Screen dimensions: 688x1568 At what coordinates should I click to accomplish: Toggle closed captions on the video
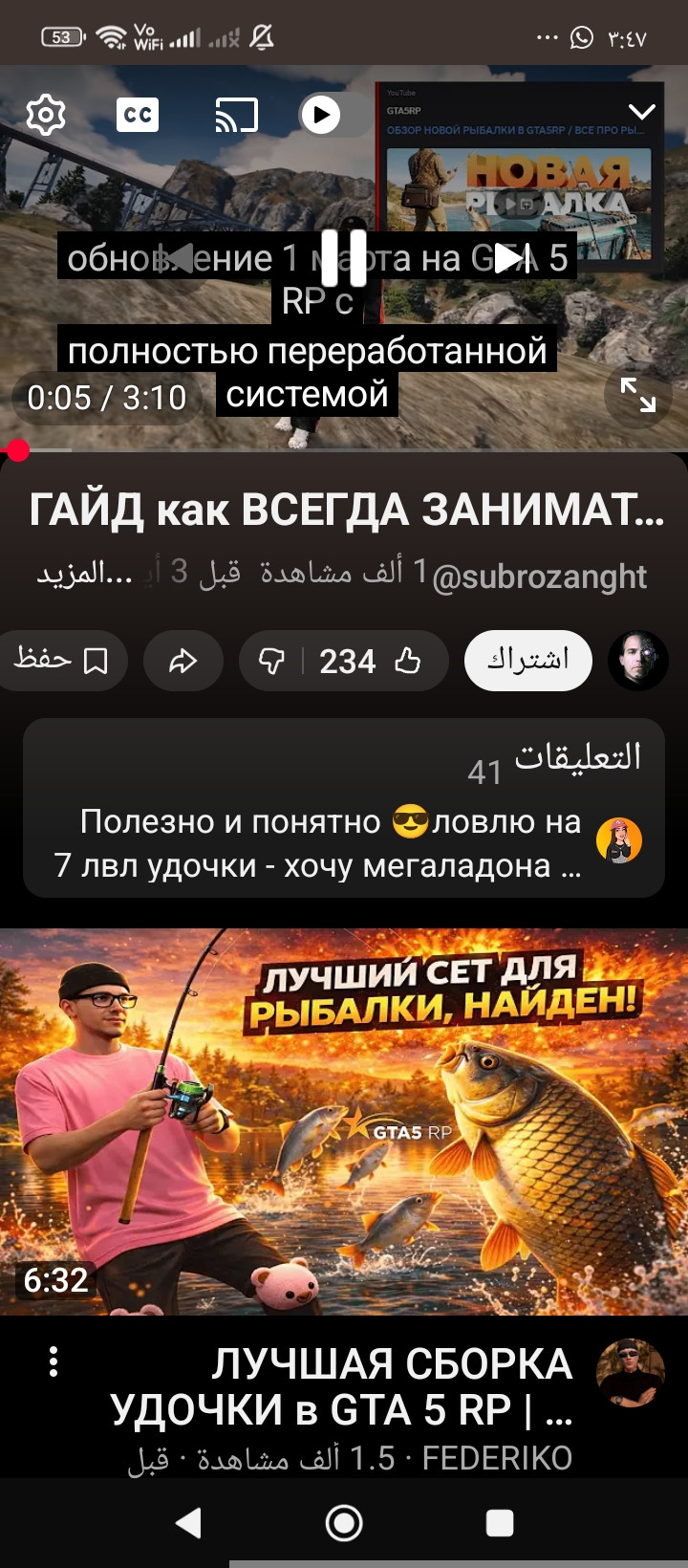(138, 115)
